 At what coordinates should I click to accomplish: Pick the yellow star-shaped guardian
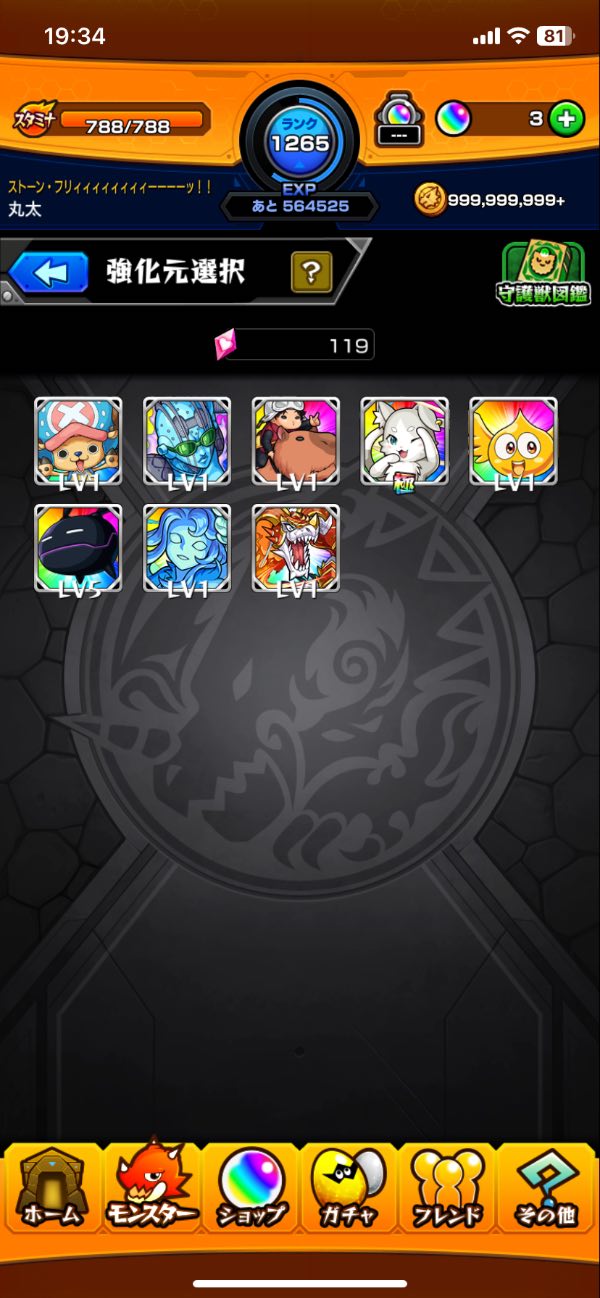pyautogui.click(x=514, y=441)
